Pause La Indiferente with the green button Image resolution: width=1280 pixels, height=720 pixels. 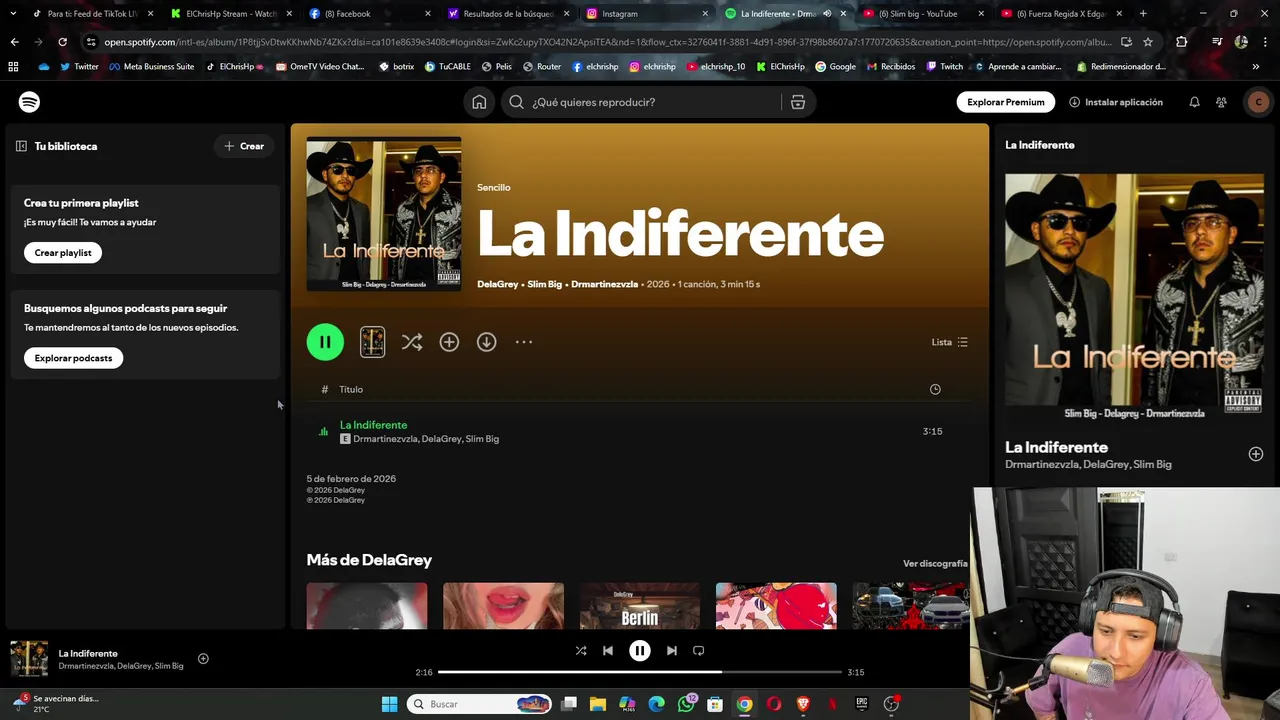325,342
